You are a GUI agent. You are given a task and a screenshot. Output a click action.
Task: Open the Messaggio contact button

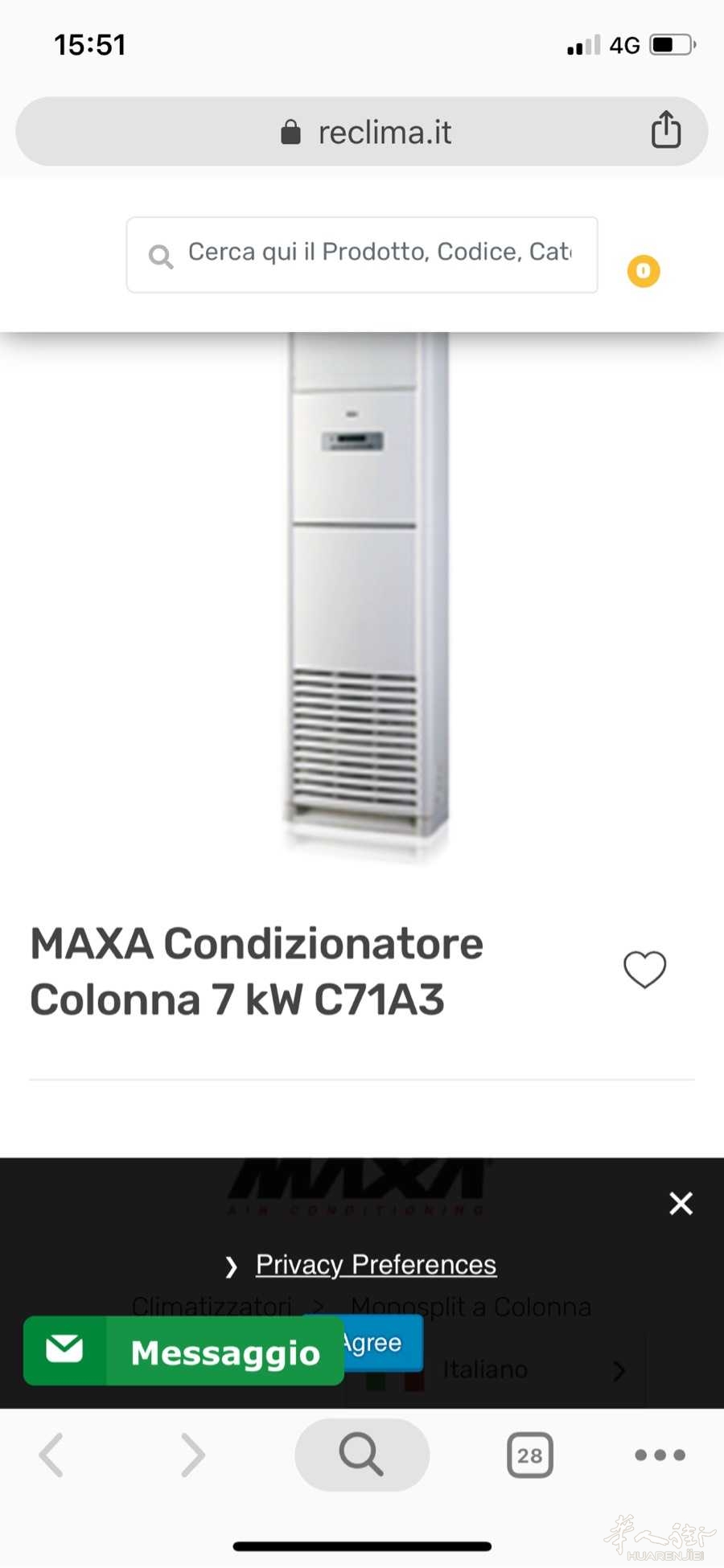tap(184, 1352)
